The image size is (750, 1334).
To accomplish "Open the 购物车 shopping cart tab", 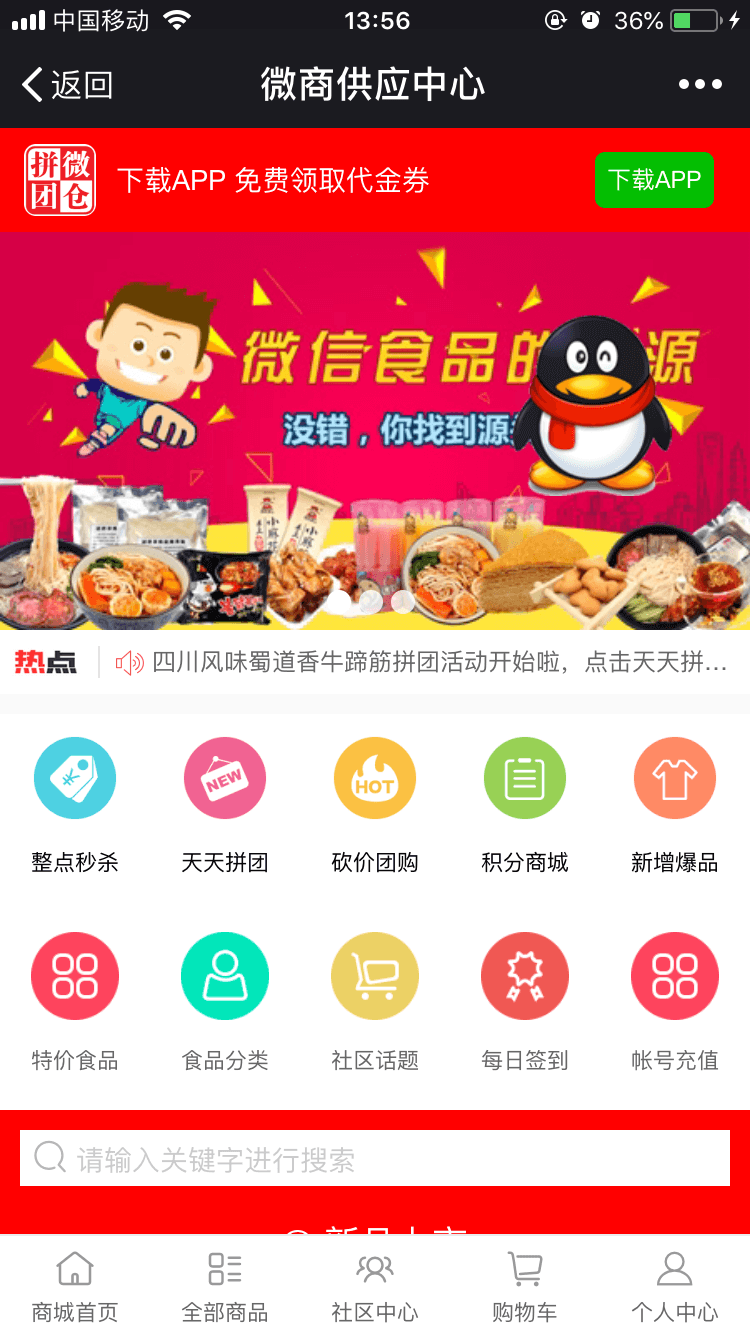I will (525, 1286).
